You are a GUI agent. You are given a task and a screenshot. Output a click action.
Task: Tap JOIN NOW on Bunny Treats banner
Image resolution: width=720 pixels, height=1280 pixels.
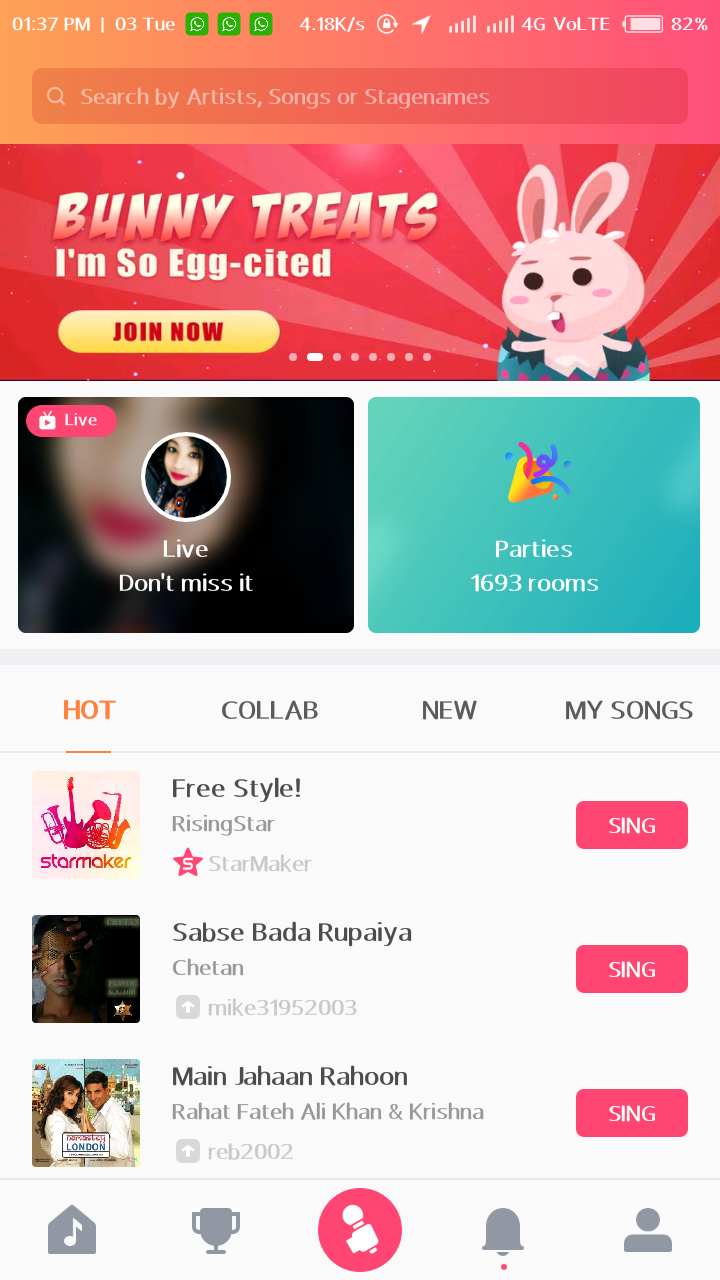(x=168, y=332)
